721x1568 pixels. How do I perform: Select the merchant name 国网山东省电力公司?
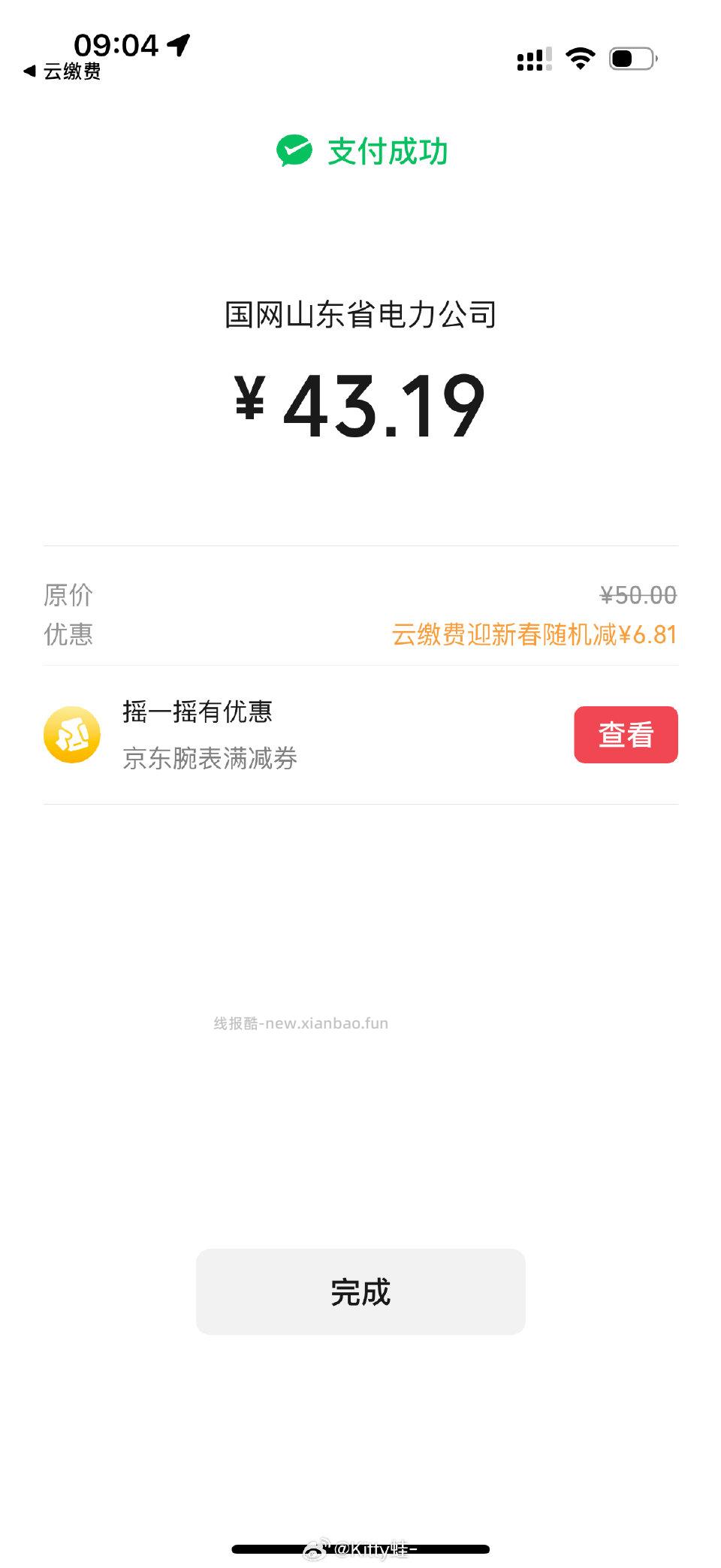[360, 316]
